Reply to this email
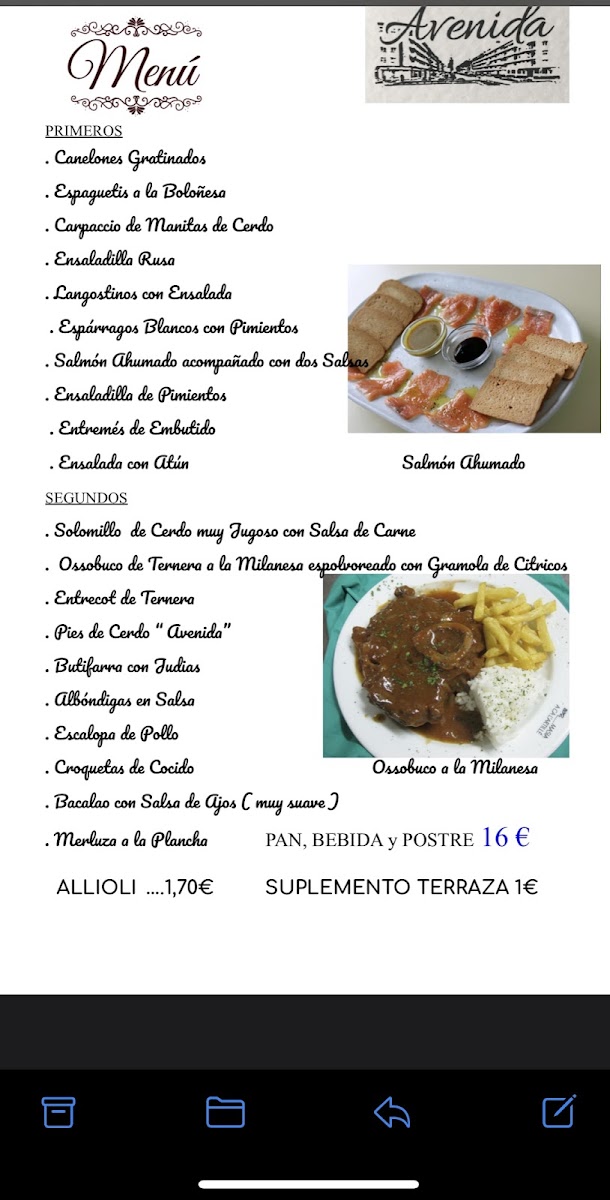This screenshot has width=610, height=1200. click(392, 1112)
